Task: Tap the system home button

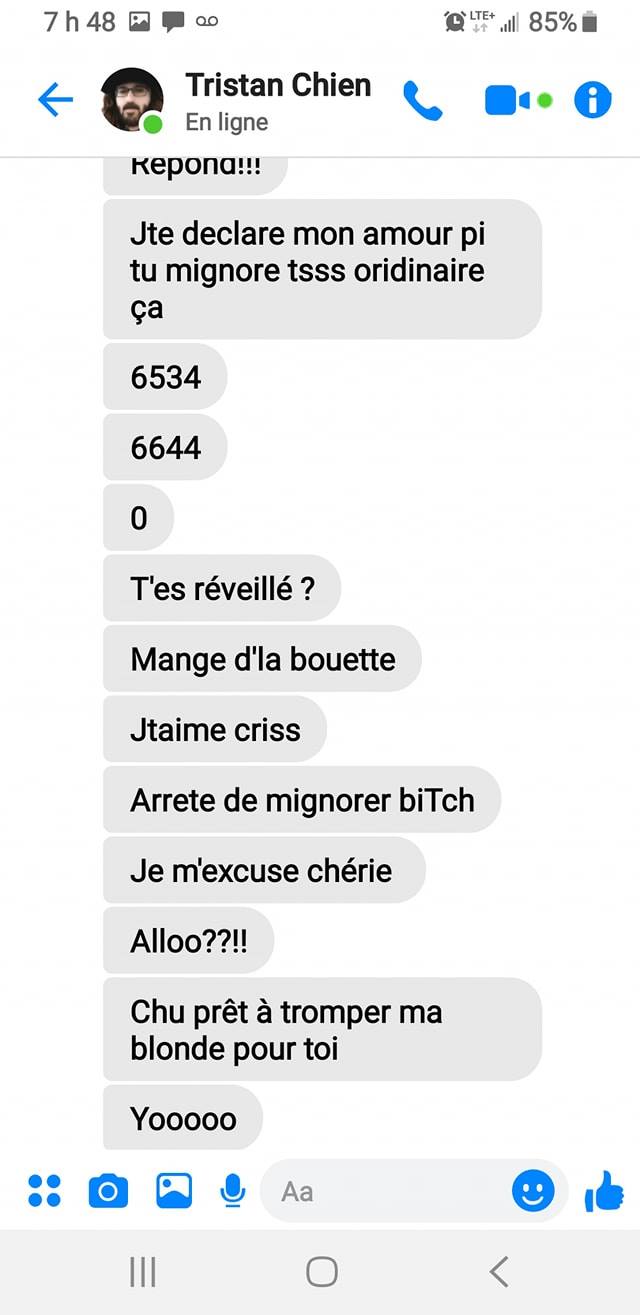Action: coord(321,1271)
